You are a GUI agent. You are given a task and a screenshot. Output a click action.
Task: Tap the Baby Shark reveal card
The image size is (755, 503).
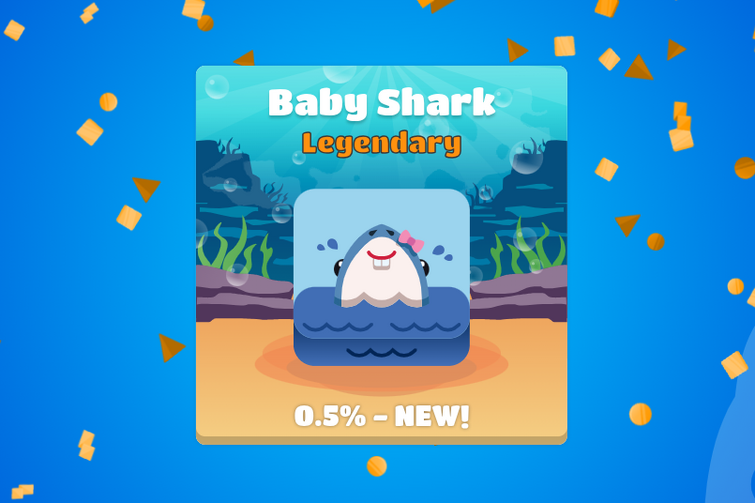coord(381,255)
